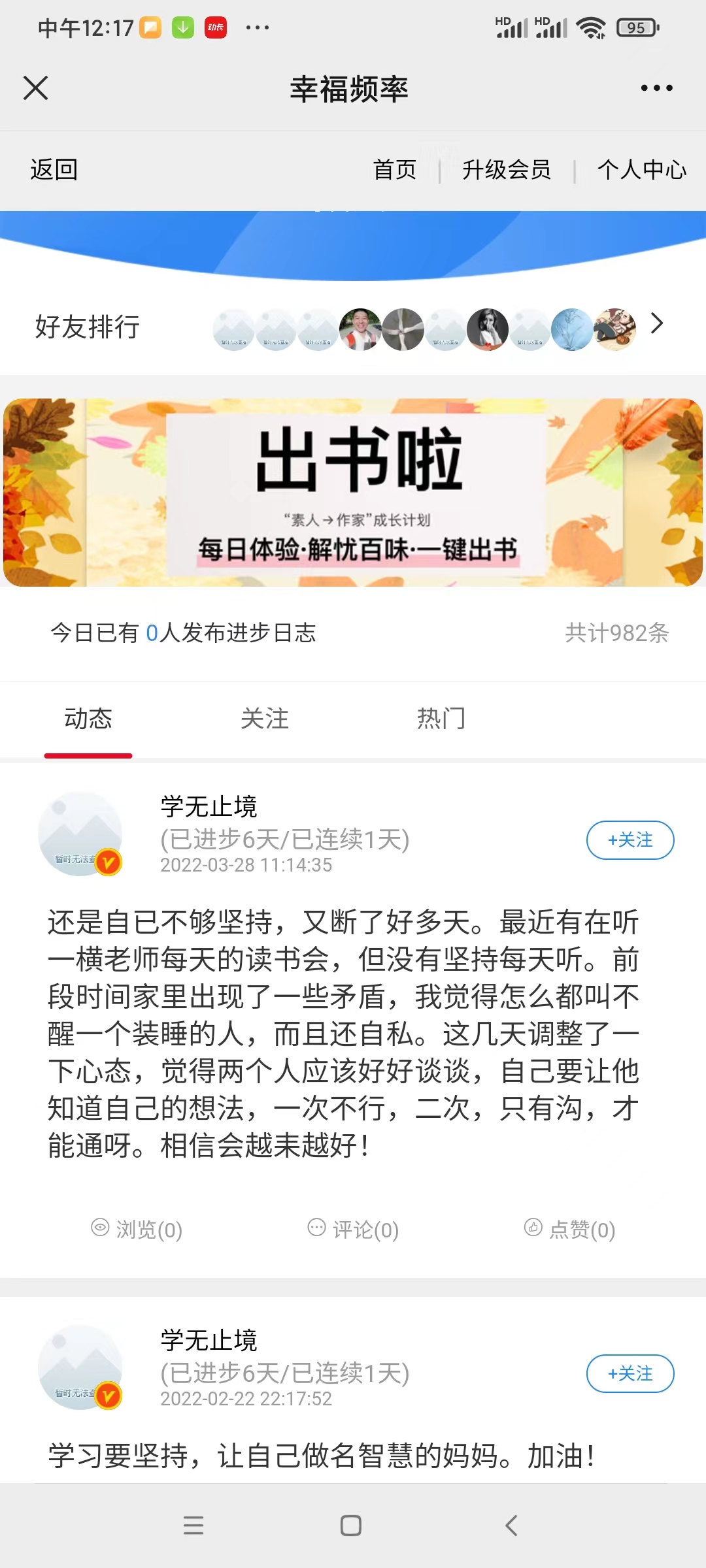Open 学无止境 avatar on the 2022-03-28 post
706x1568 pixels.
(80, 834)
